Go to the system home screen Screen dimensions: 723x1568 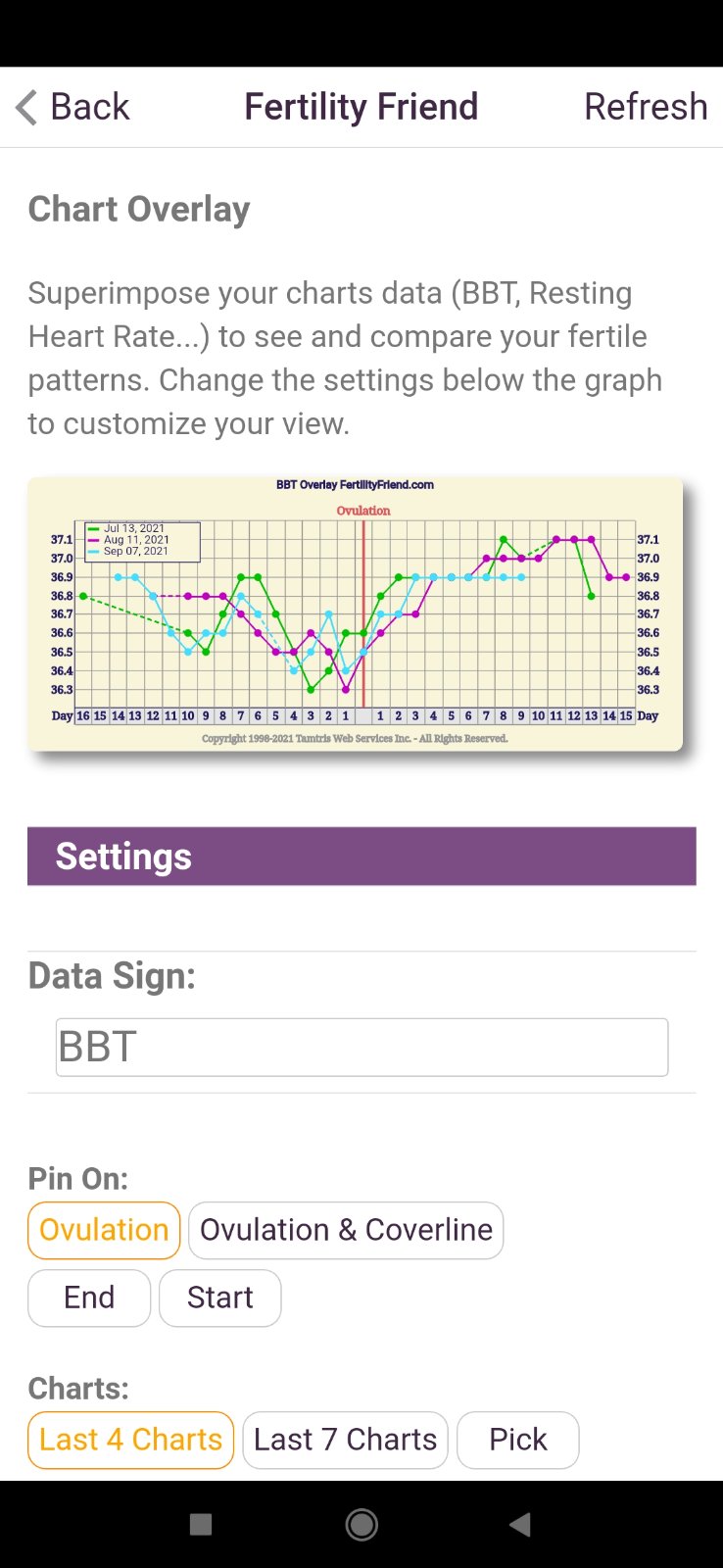(361, 1524)
